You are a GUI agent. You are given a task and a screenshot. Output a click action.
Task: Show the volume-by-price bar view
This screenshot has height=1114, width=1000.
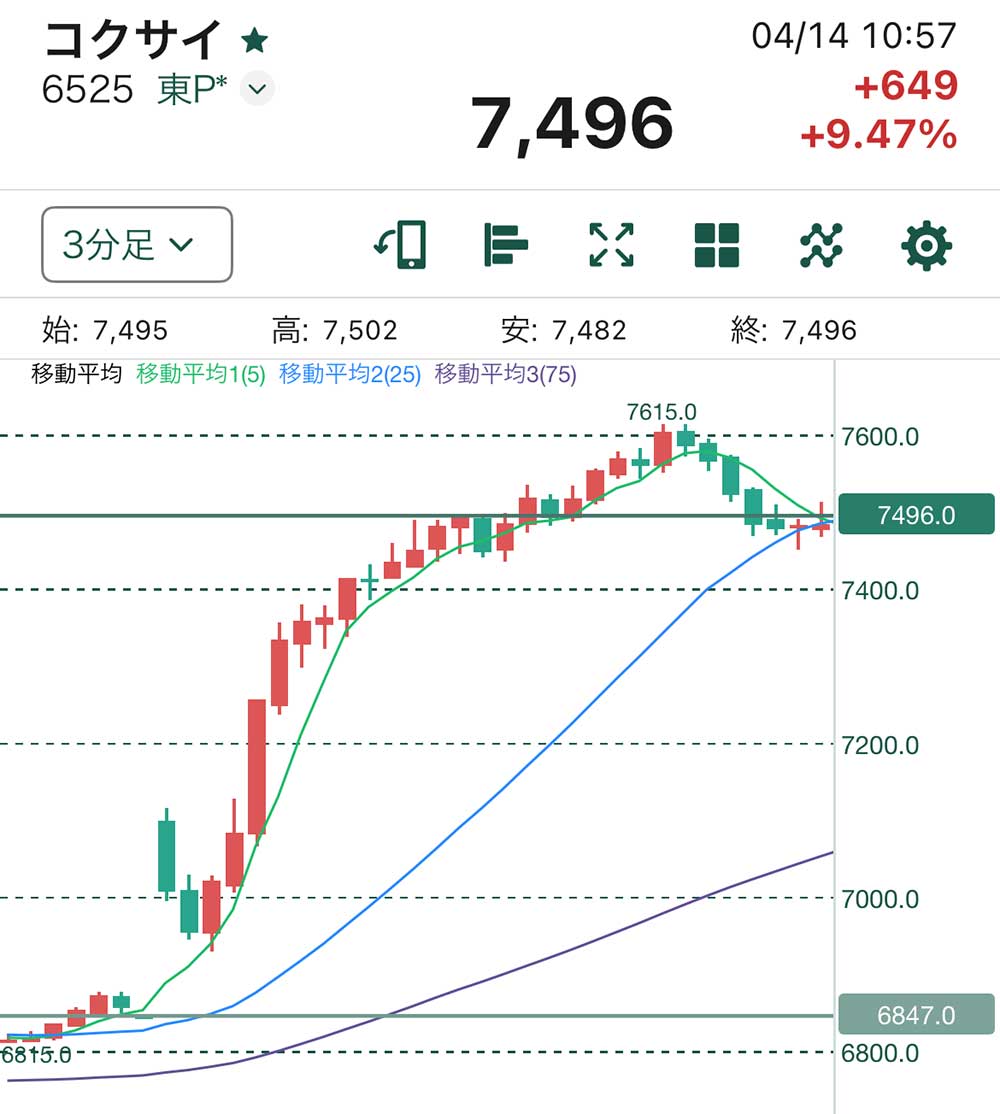[506, 244]
